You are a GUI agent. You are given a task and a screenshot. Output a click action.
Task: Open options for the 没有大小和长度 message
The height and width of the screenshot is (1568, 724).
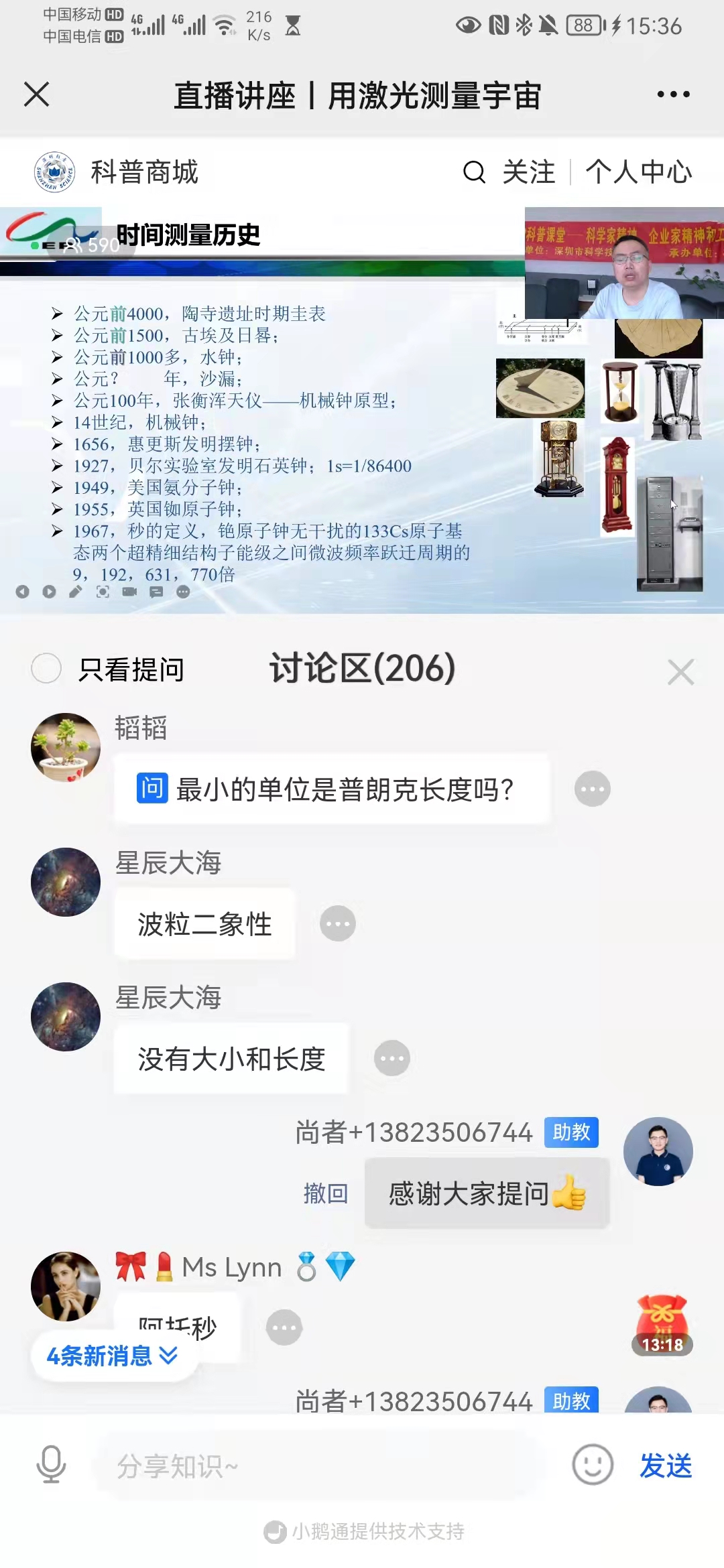(392, 1058)
